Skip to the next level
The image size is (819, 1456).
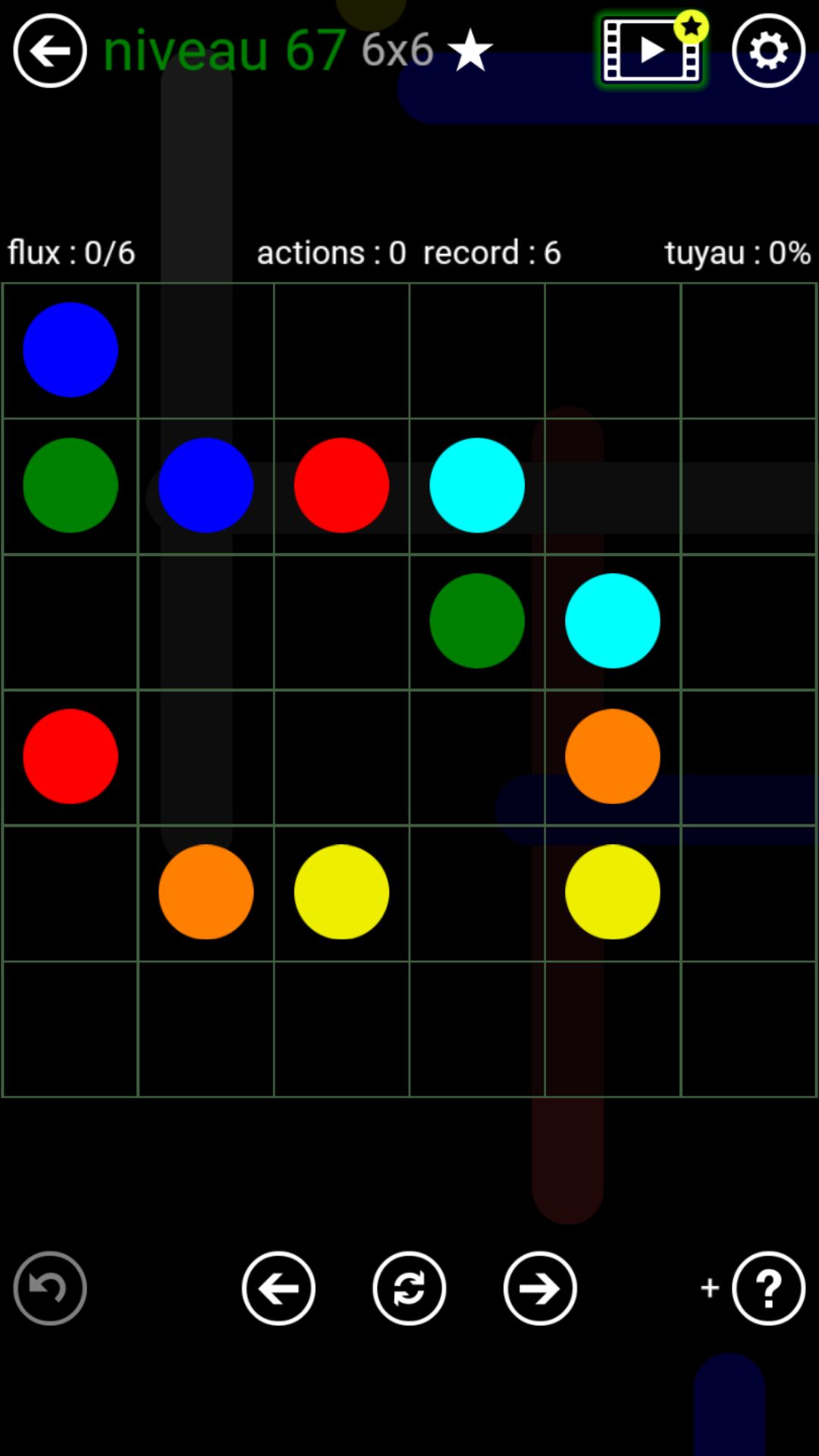click(540, 1288)
